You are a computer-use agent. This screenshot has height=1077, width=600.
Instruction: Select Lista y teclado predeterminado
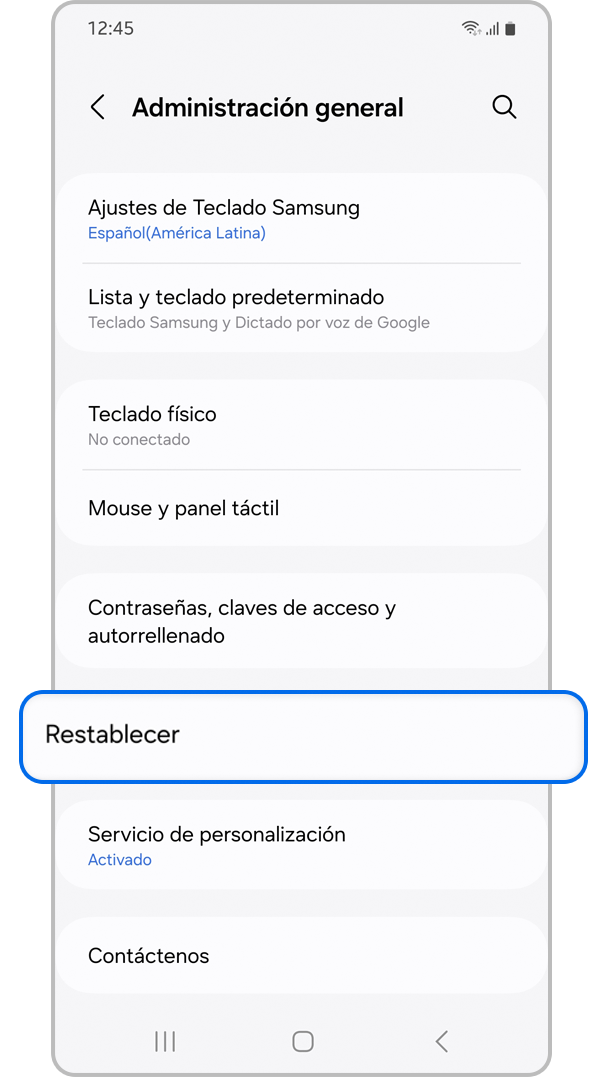pyautogui.click(x=300, y=308)
